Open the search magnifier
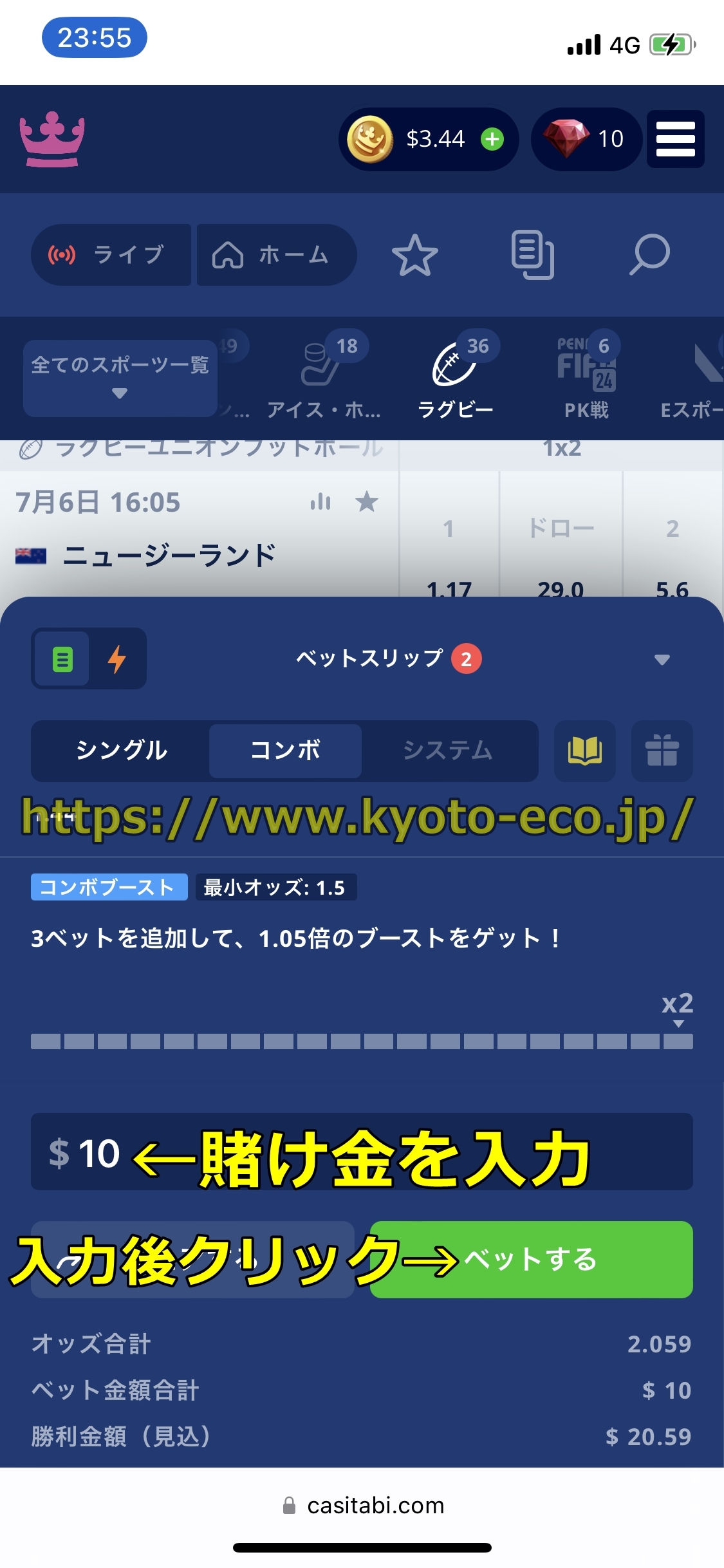This screenshot has height=1568, width=724. point(649,255)
